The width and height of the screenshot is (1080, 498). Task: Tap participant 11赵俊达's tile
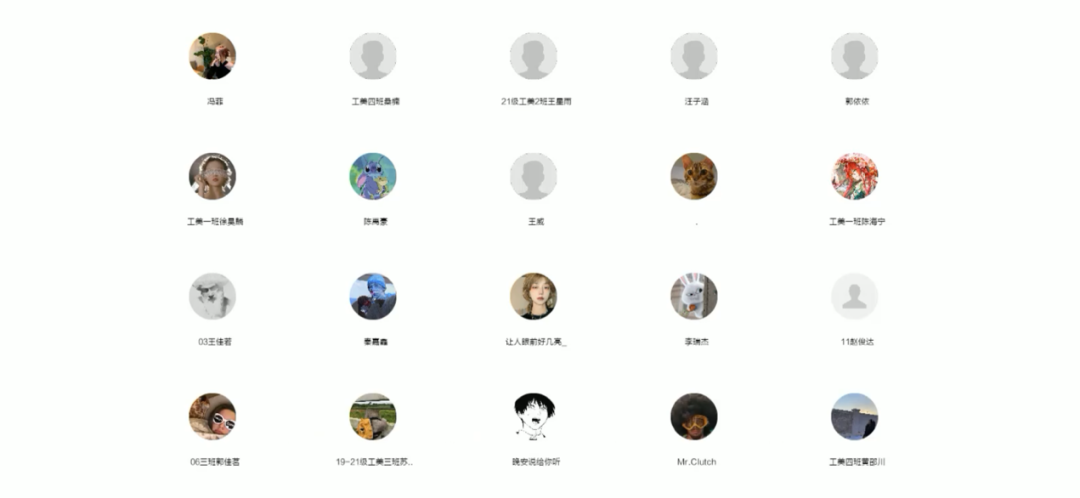point(855,297)
